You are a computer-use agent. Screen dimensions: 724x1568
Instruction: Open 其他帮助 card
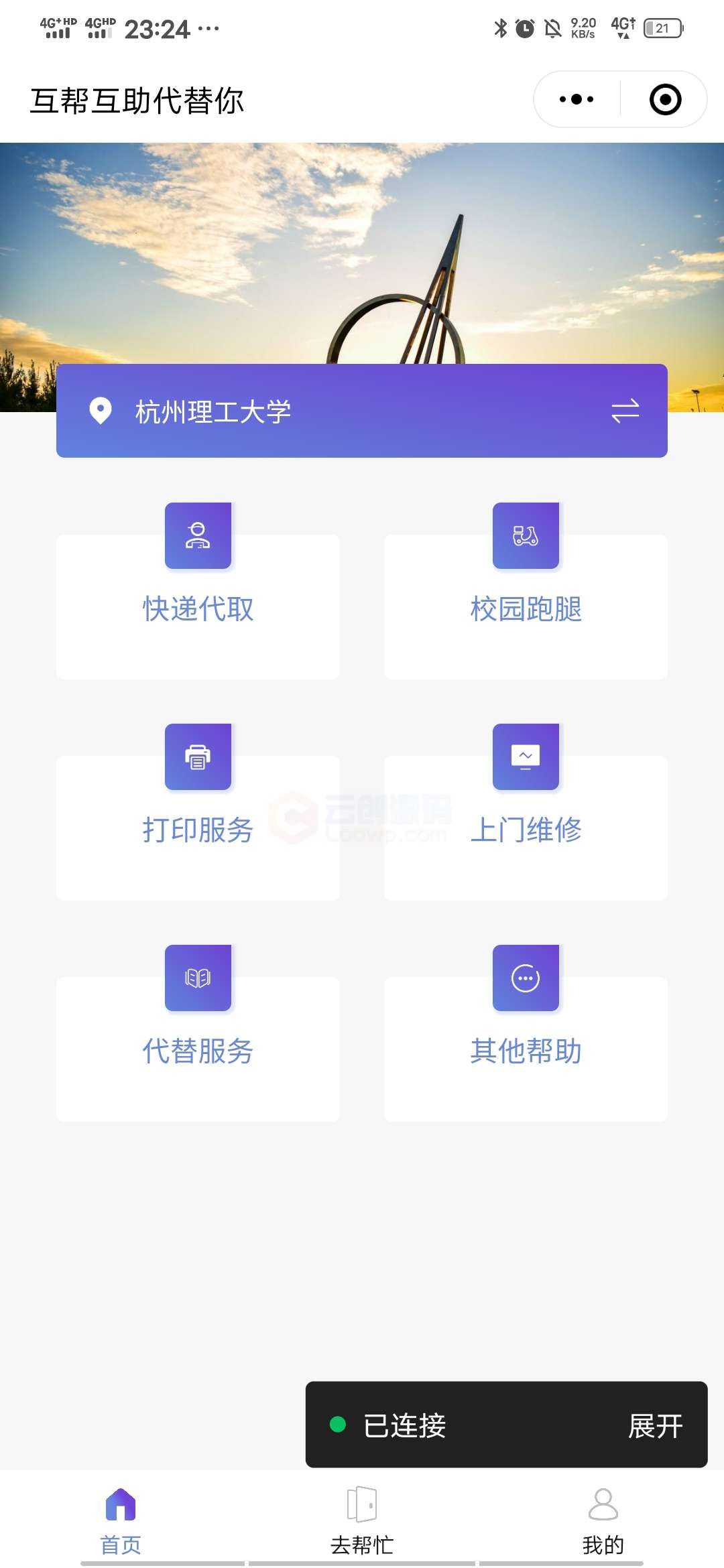pyautogui.click(x=526, y=1033)
